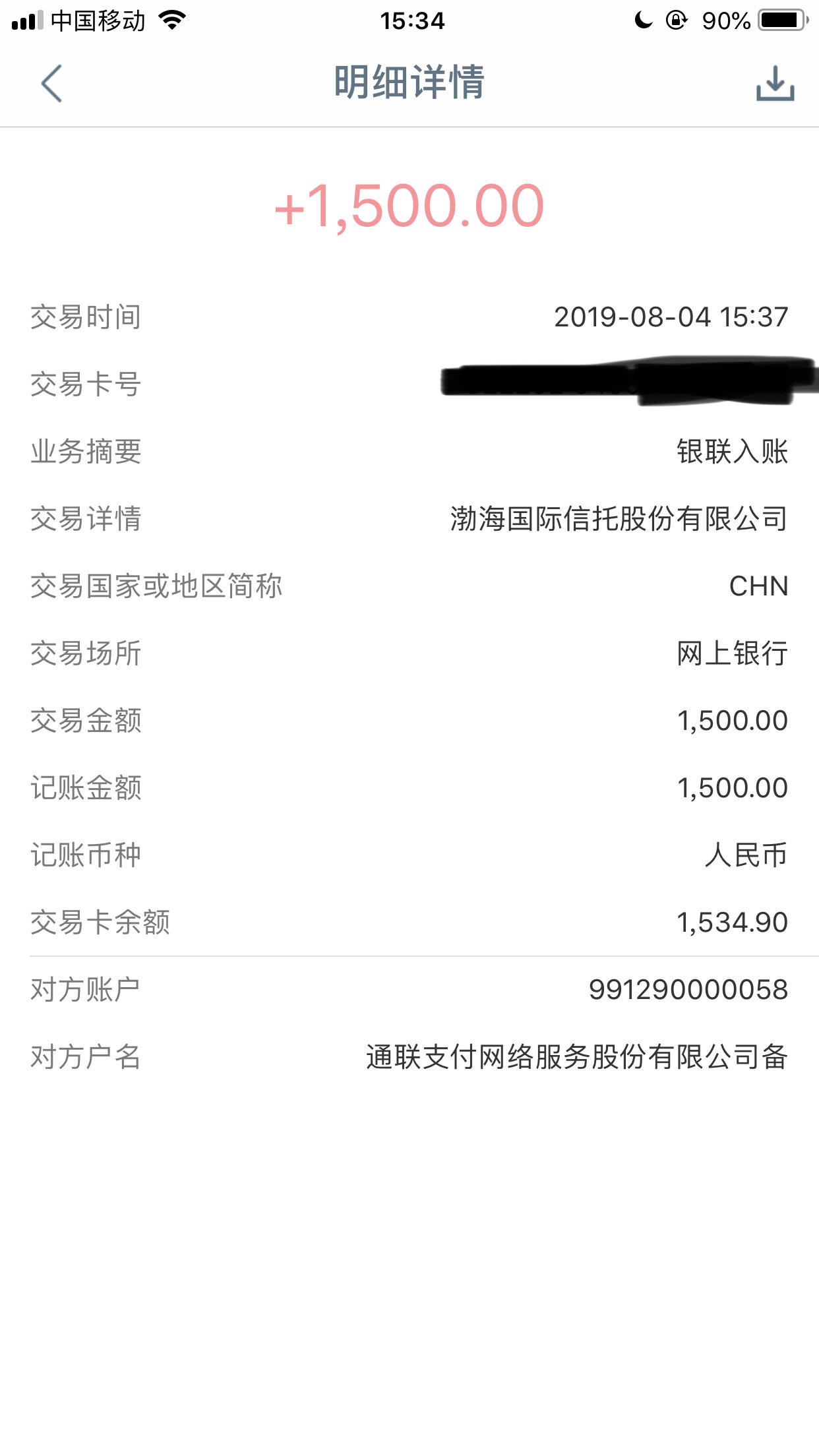Download the transaction detail receipt
819x1456 pixels.
pyautogui.click(x=775, y=83)
